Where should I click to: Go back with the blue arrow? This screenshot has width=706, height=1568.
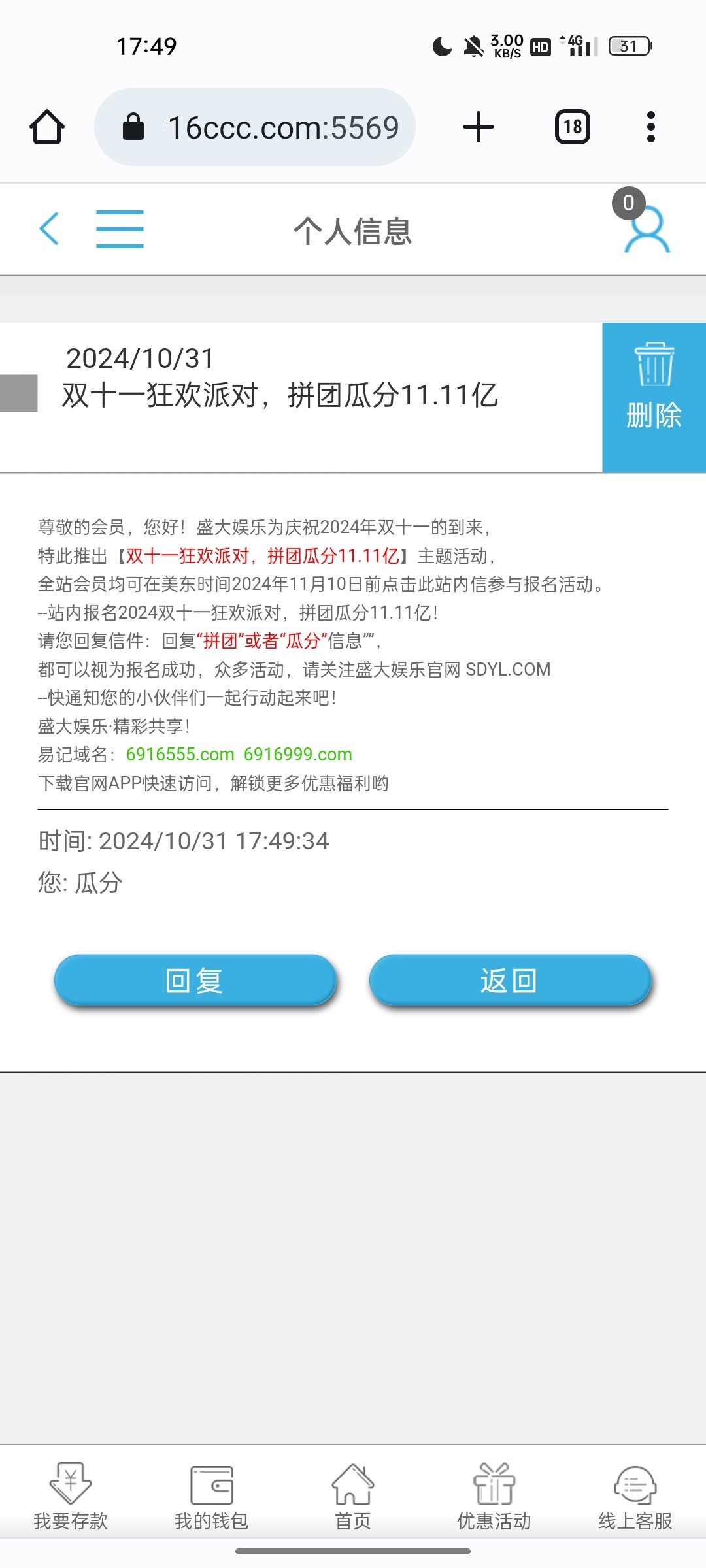click(49, 229)
